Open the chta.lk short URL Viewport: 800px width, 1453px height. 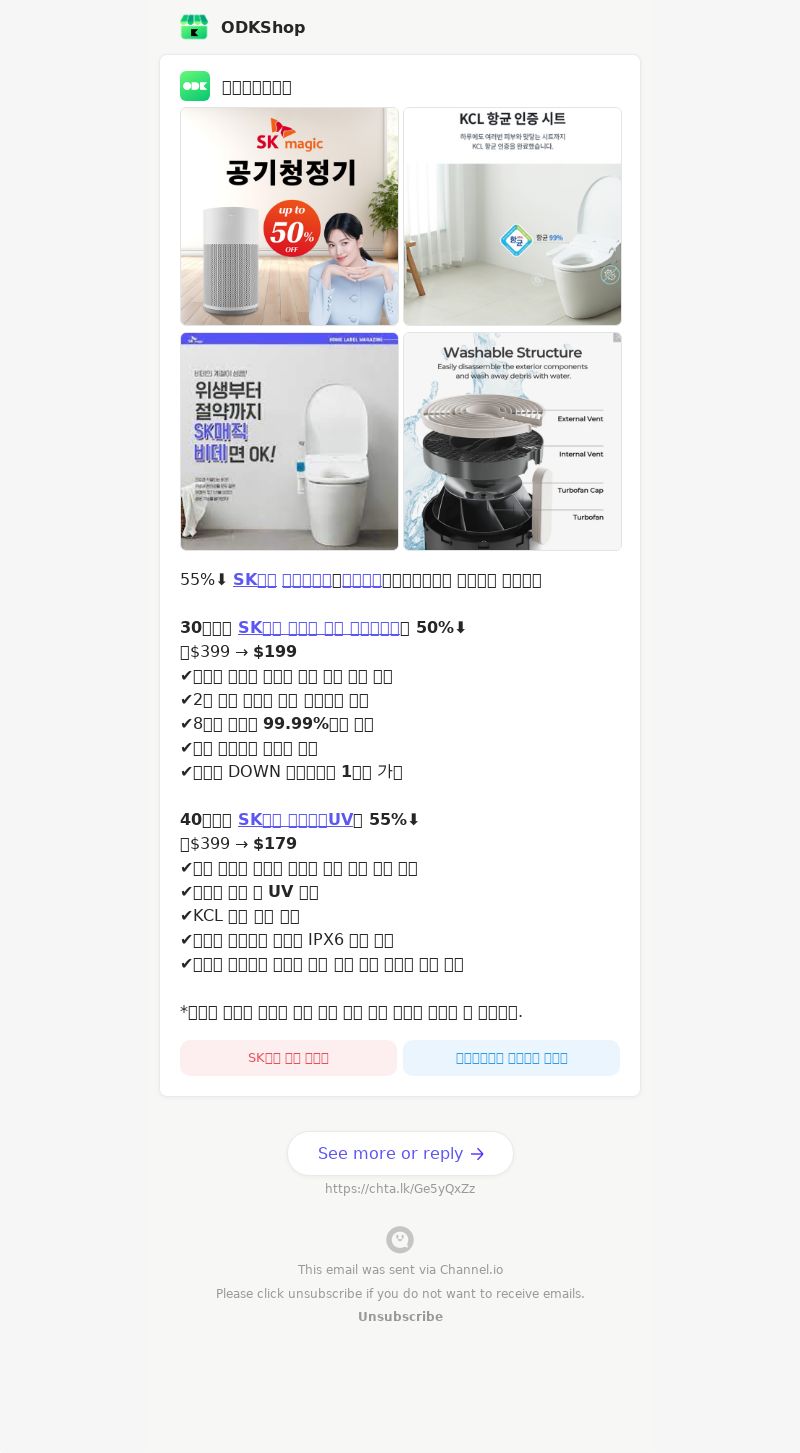400,1189
